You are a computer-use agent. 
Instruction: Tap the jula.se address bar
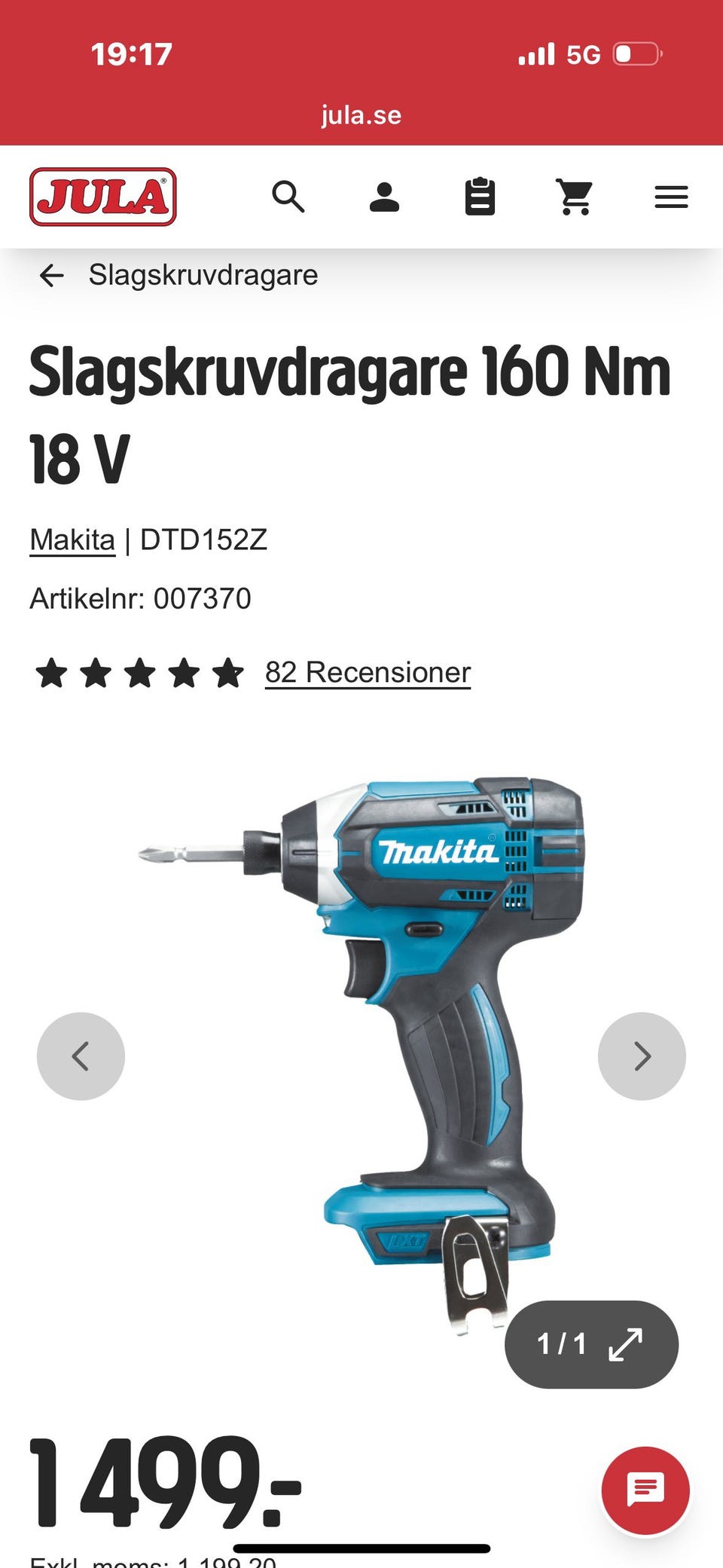click(361, 115)
